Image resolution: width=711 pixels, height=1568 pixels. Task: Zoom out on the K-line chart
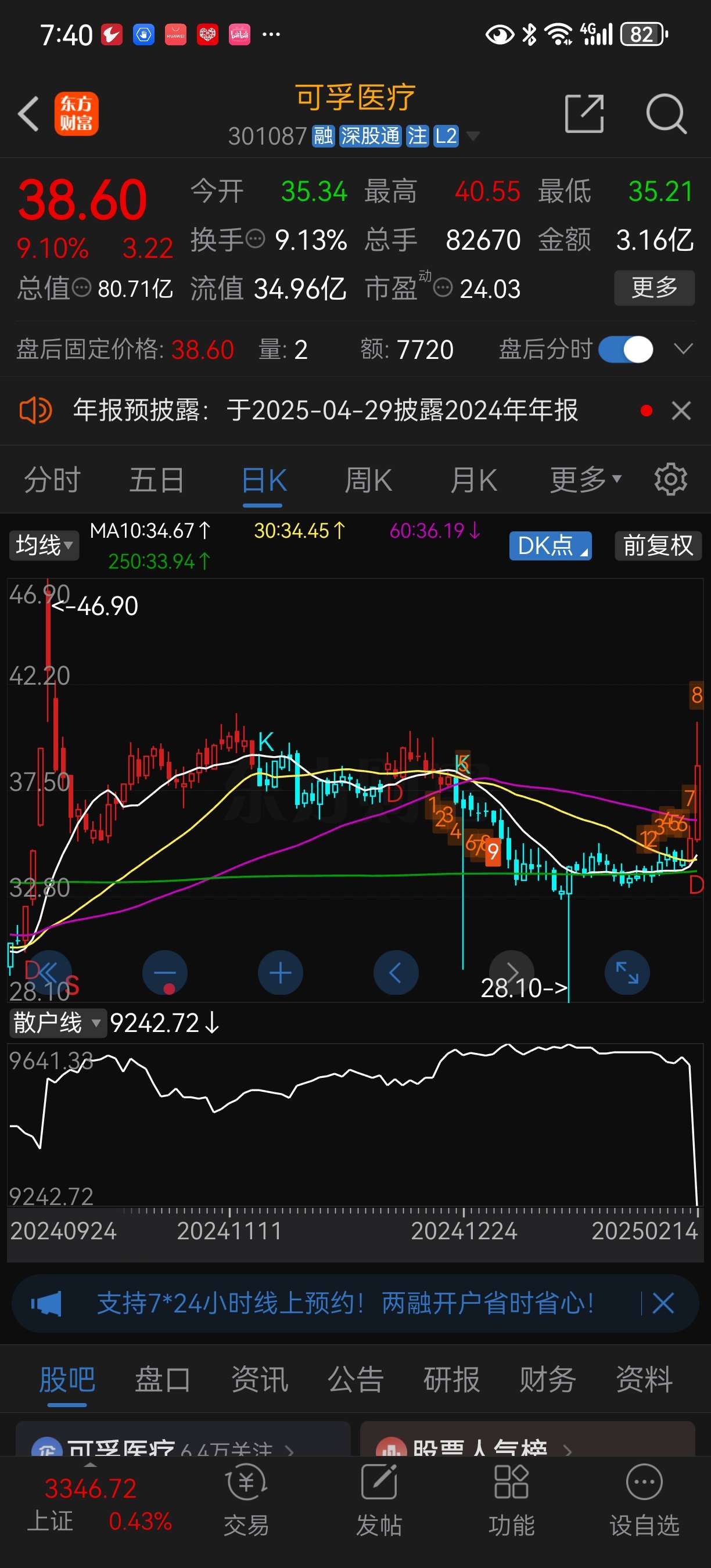click(x=164, y=973)
